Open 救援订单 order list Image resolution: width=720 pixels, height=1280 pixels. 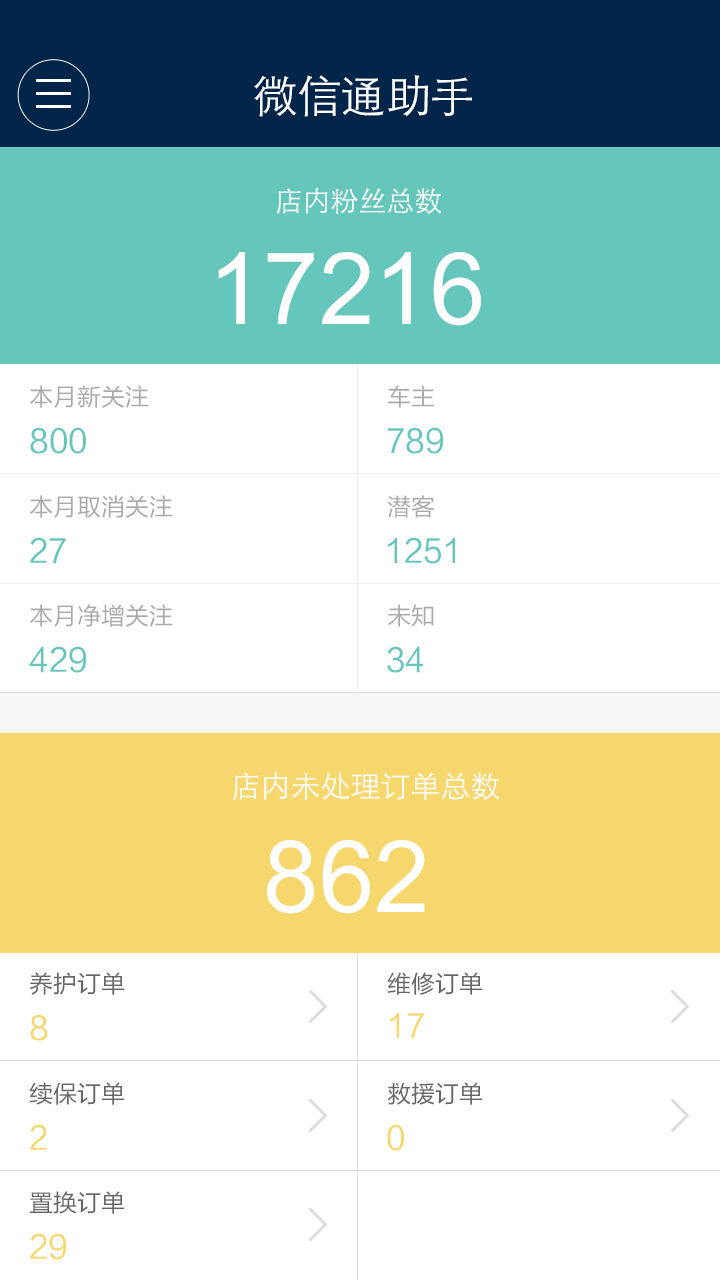[x=538, y=1115]
